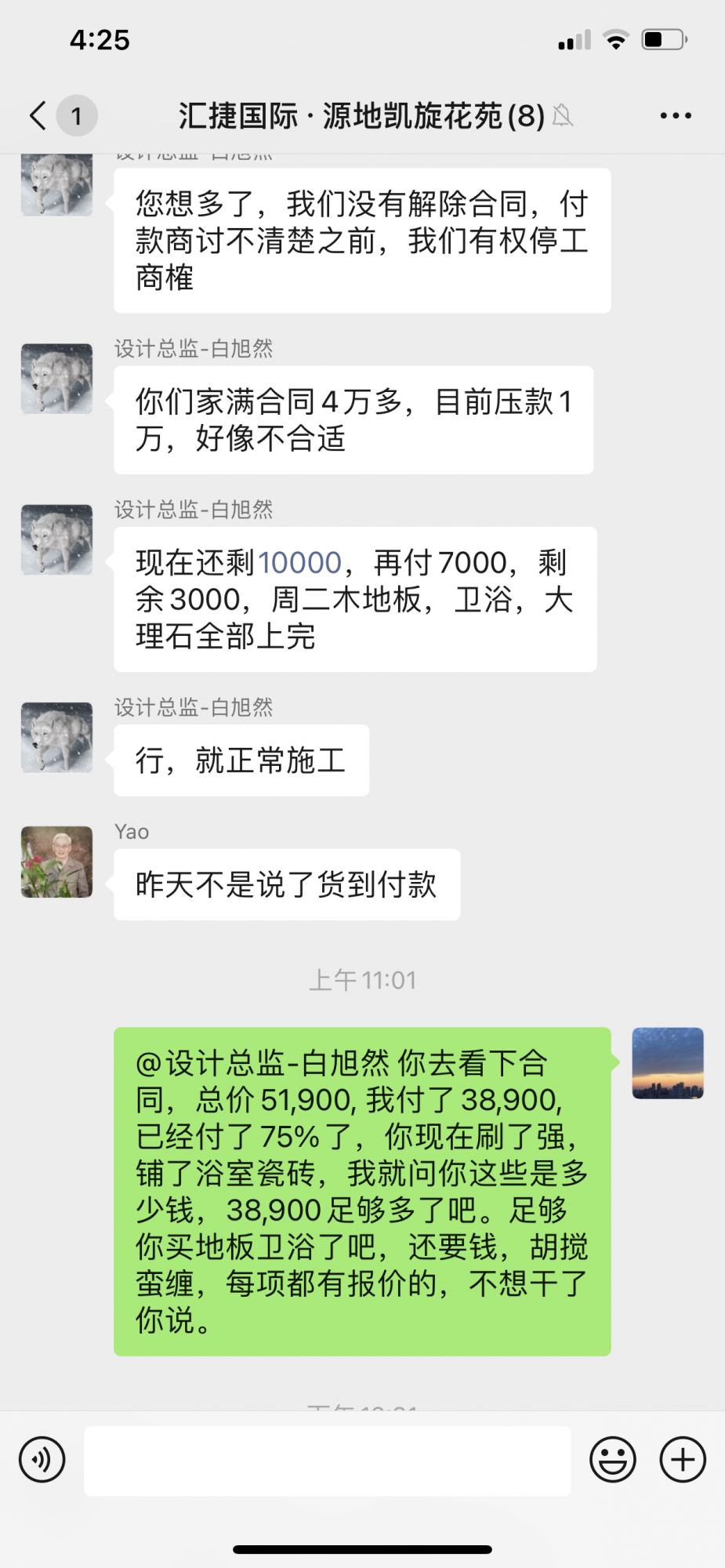Open the plus attachments menu

(682, 1460)
